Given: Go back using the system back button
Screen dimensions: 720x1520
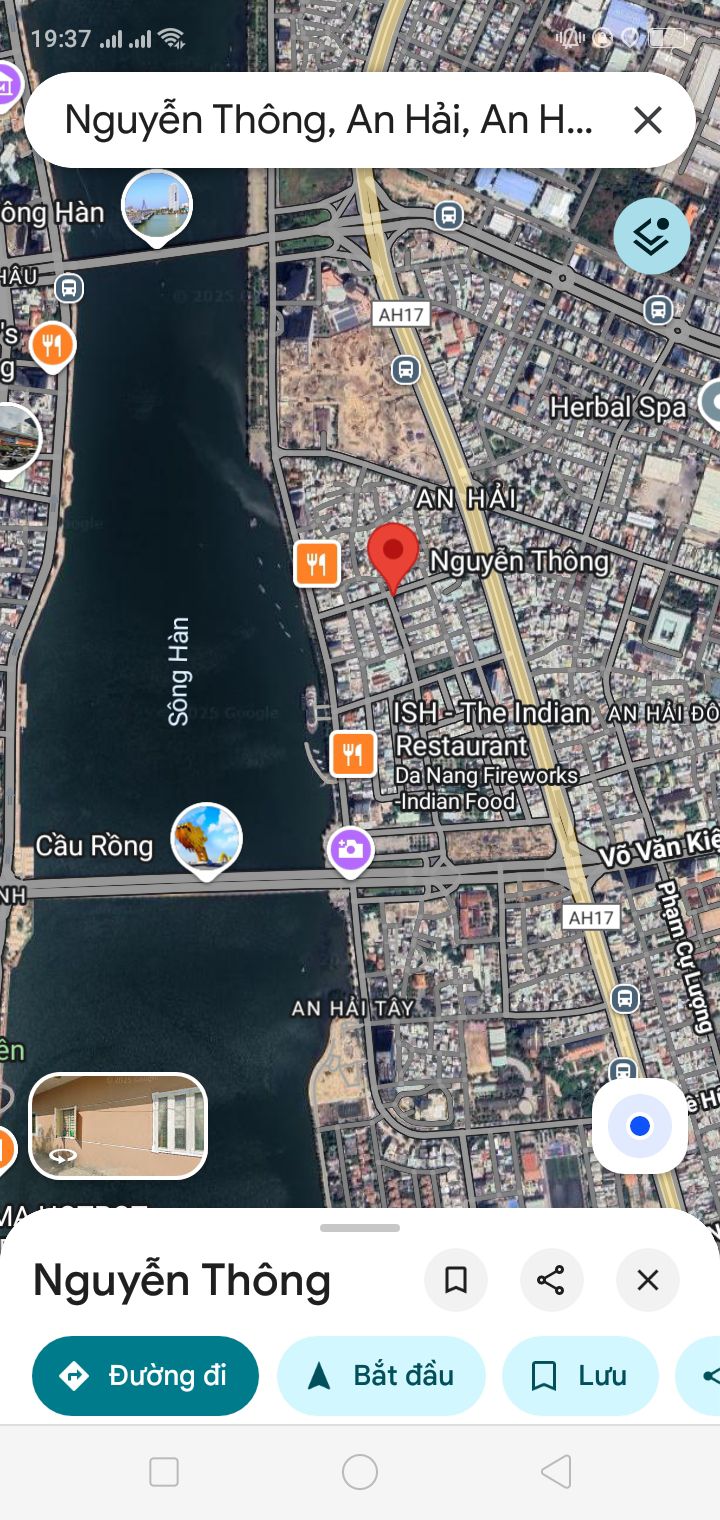Looking at the screenshot, I should 556,1472.
